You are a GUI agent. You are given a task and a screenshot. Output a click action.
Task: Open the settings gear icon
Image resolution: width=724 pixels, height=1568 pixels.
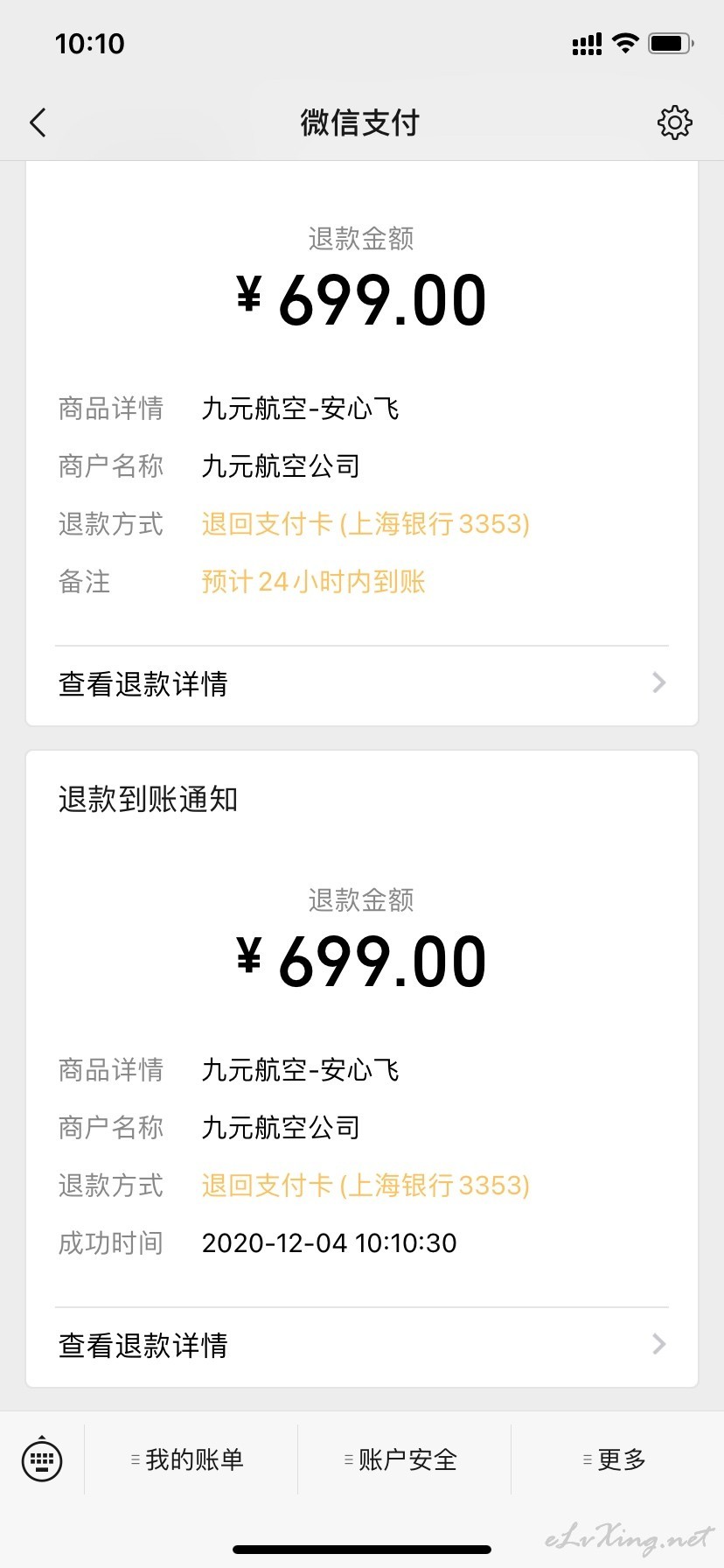(674, 123)
